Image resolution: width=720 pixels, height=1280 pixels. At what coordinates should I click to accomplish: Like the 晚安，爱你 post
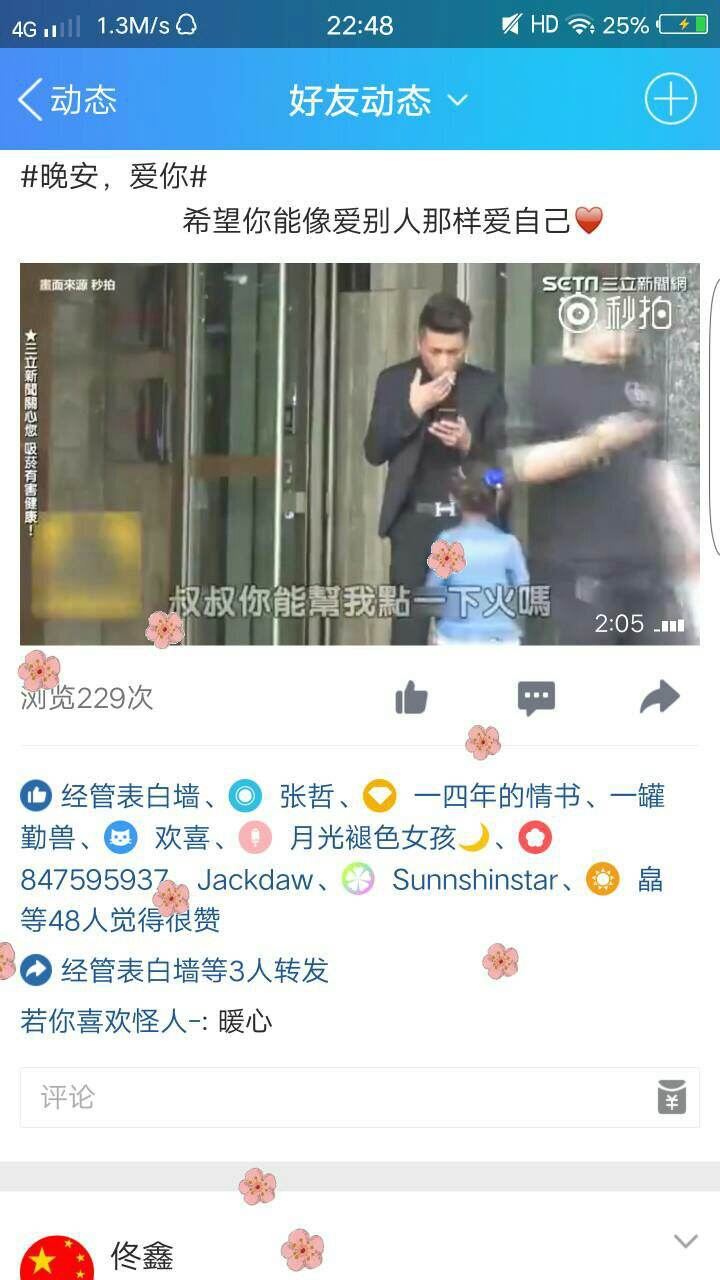[x=411, y=698]
